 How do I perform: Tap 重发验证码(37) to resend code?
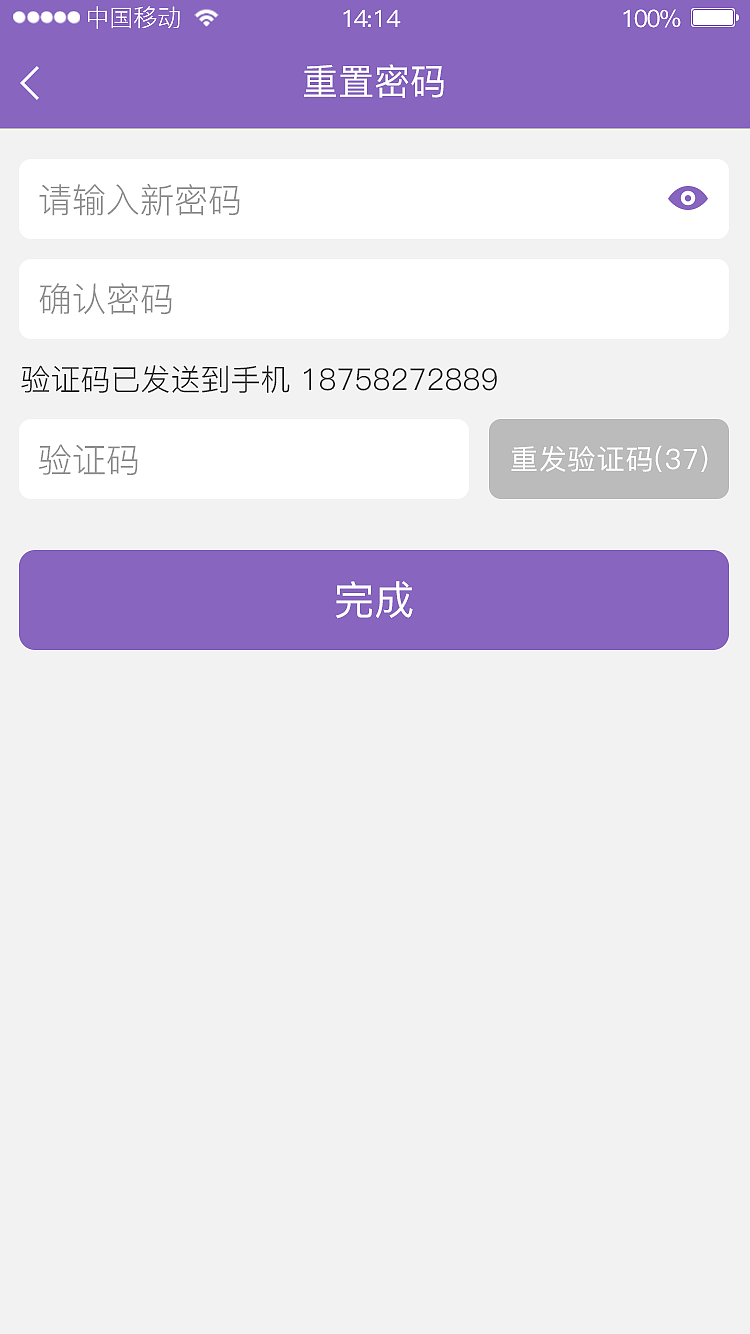tap(607, 459)
